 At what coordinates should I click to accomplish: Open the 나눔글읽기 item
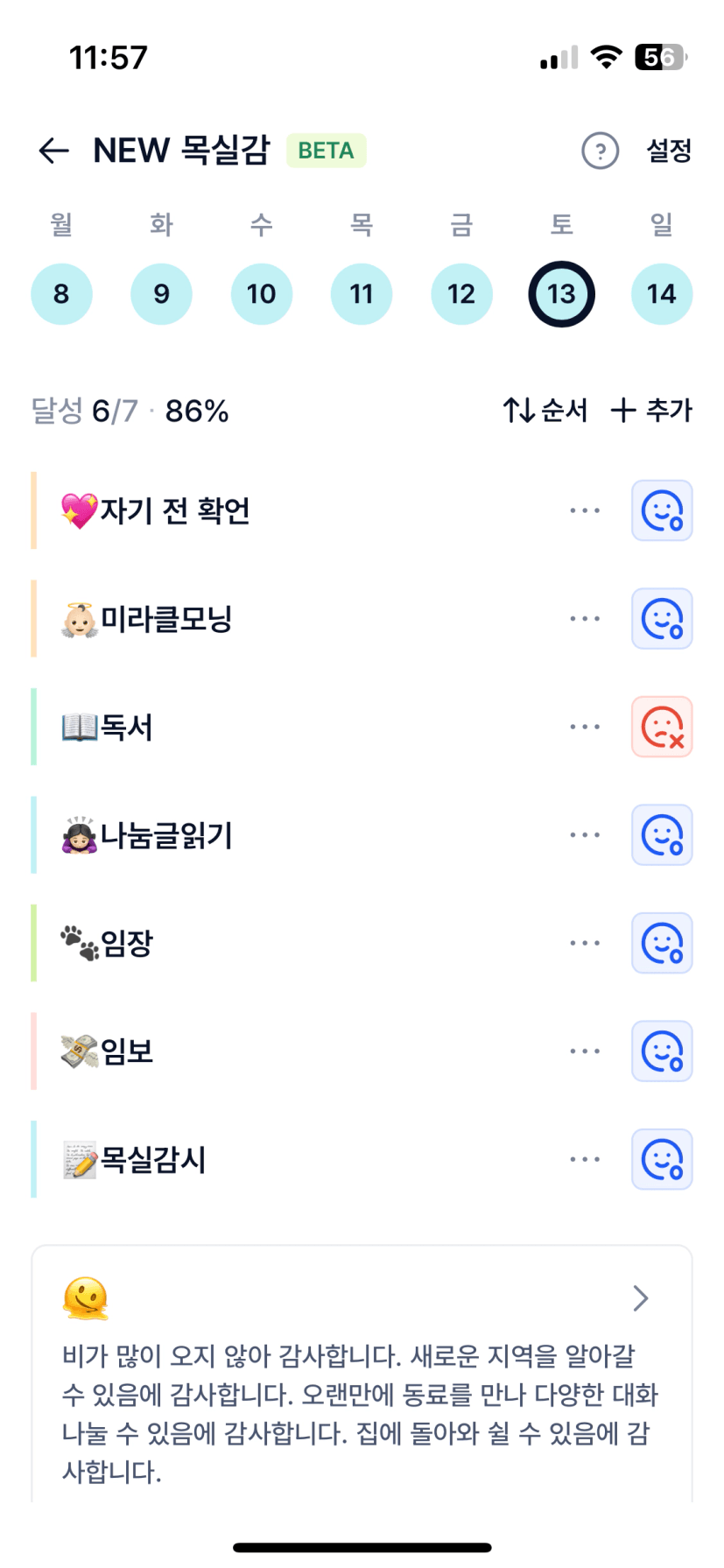(x=166, y=835)
